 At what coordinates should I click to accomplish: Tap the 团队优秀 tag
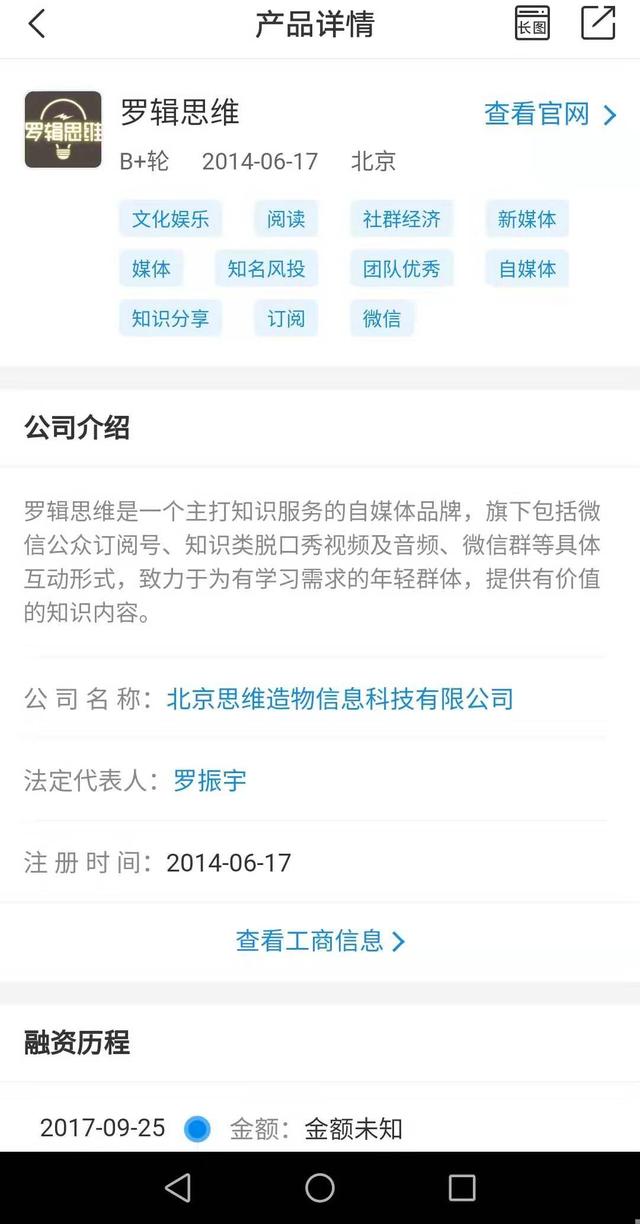[401, 269]
